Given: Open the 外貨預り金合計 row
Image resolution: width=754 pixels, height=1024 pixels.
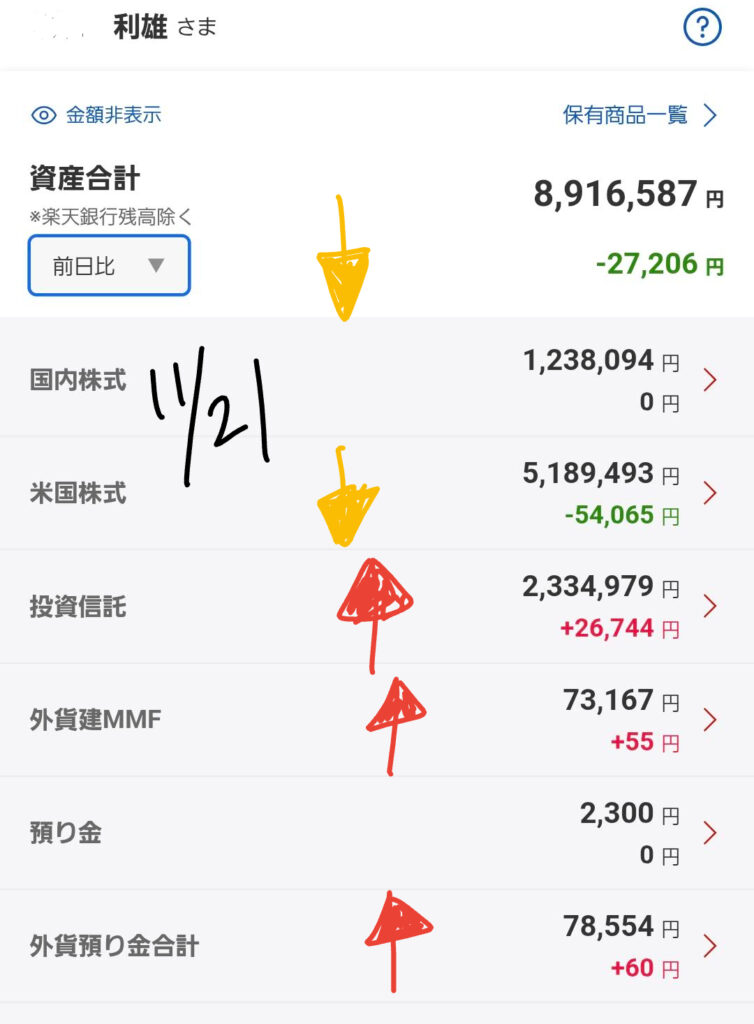Looking at the screenshot, I should point(376,945).
